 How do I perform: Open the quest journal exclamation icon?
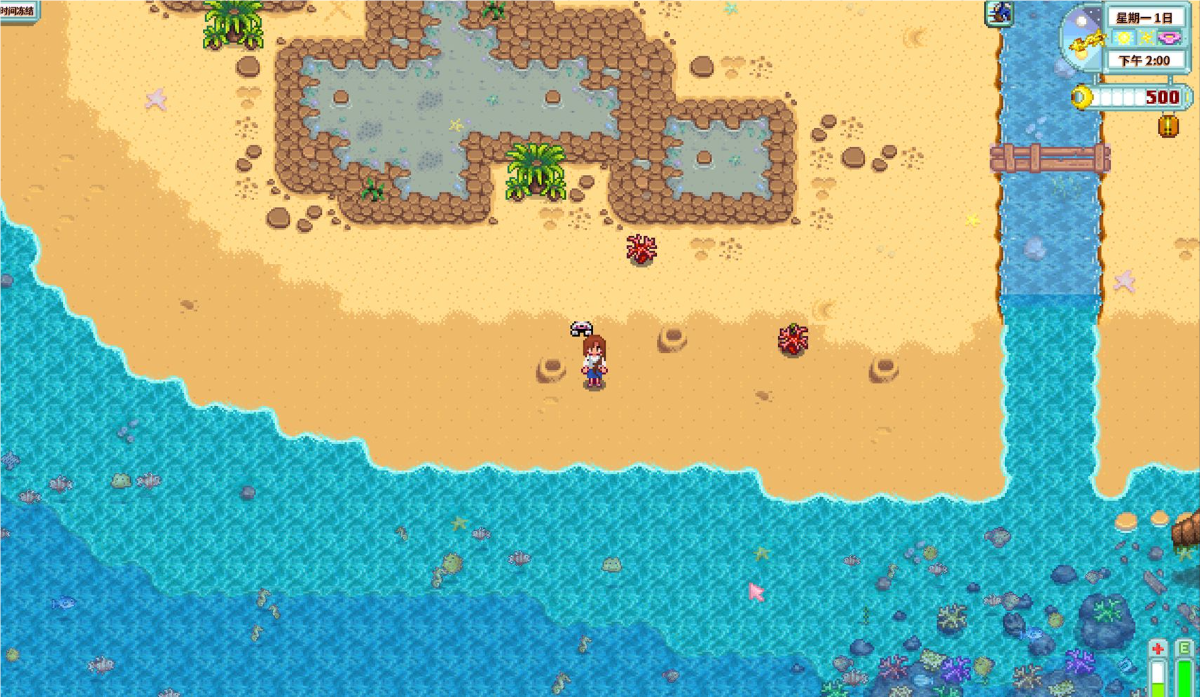coord(1167,126)
